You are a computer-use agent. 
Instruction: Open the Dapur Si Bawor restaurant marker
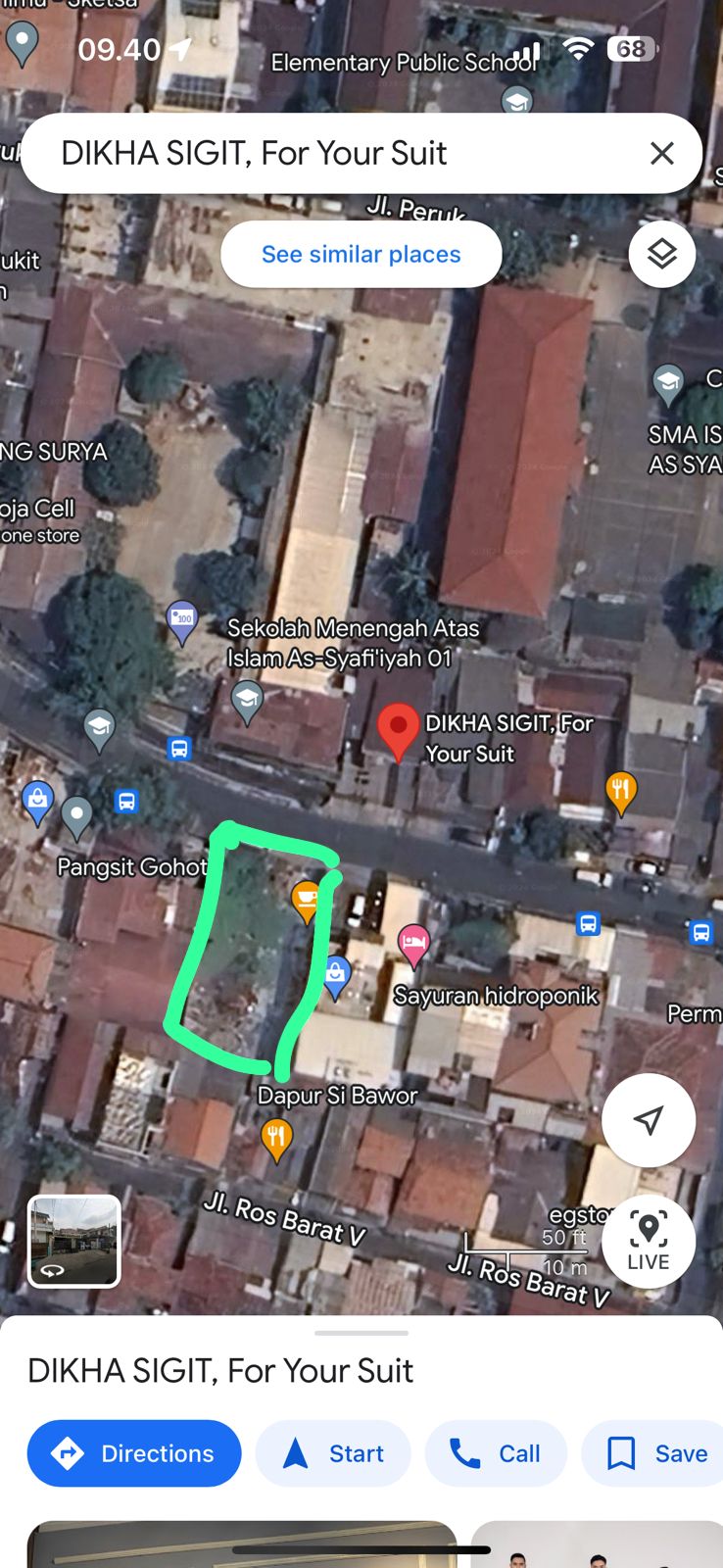(x=276, y=1140)
